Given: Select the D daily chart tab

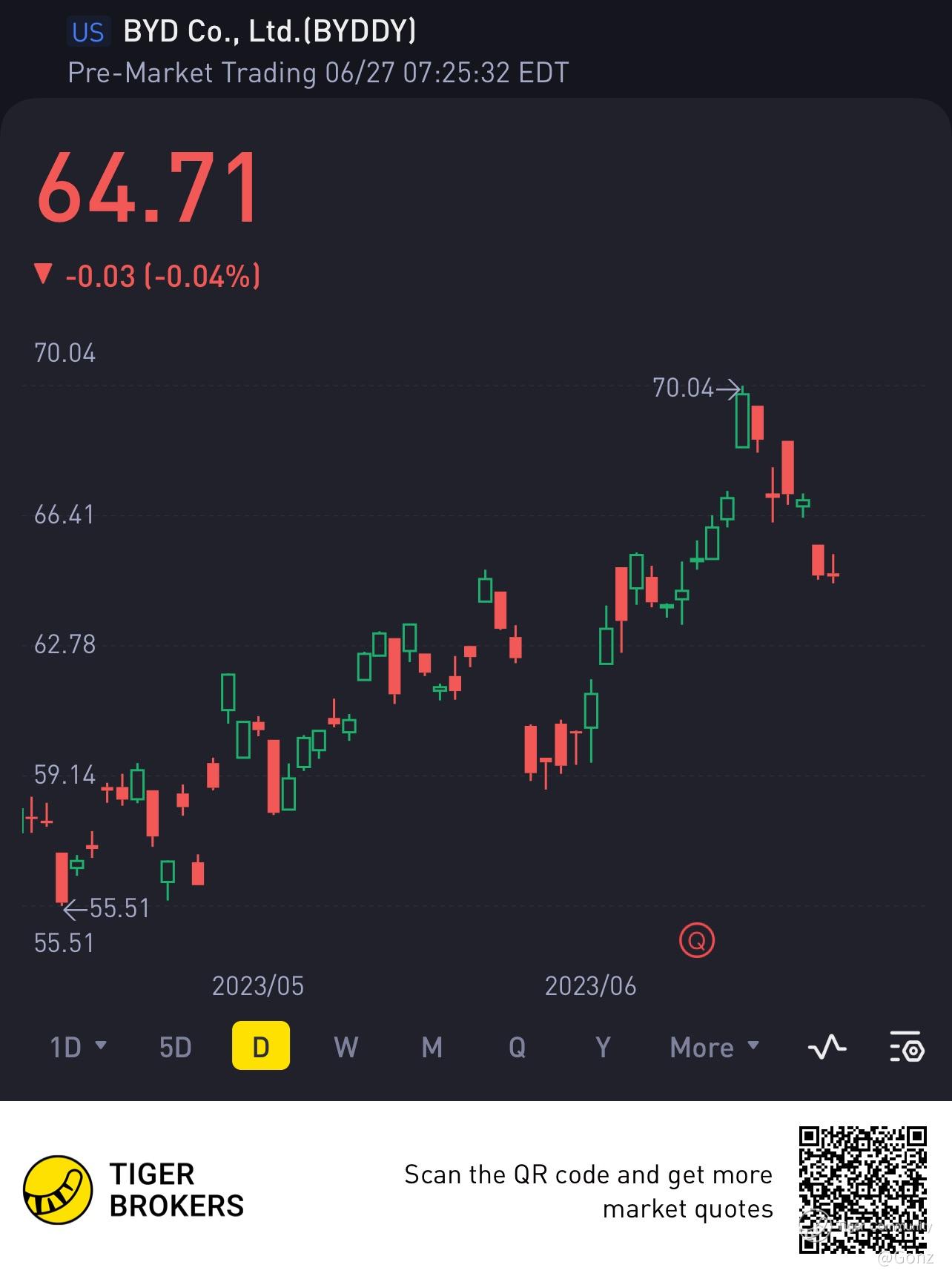Looking at the screenshot, I should click(261, 1045).
